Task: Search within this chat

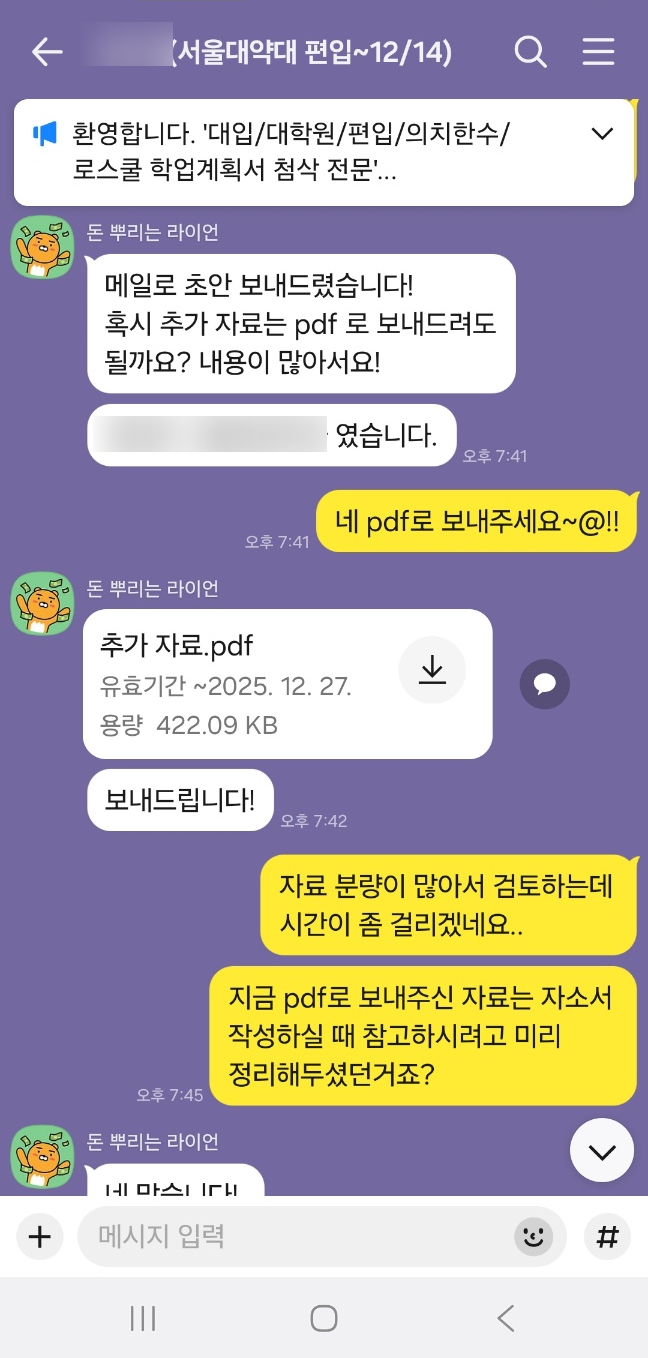Action: pyautogui.click(x=531, y=52)
